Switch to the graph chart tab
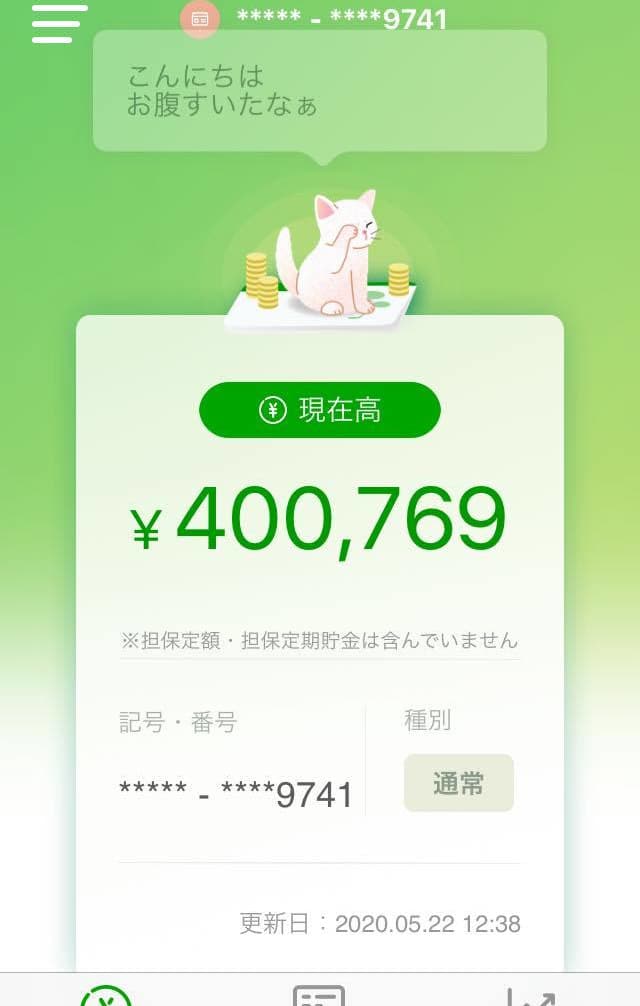Viewport: 640px width, 1006px height. [x=530, y=996]
